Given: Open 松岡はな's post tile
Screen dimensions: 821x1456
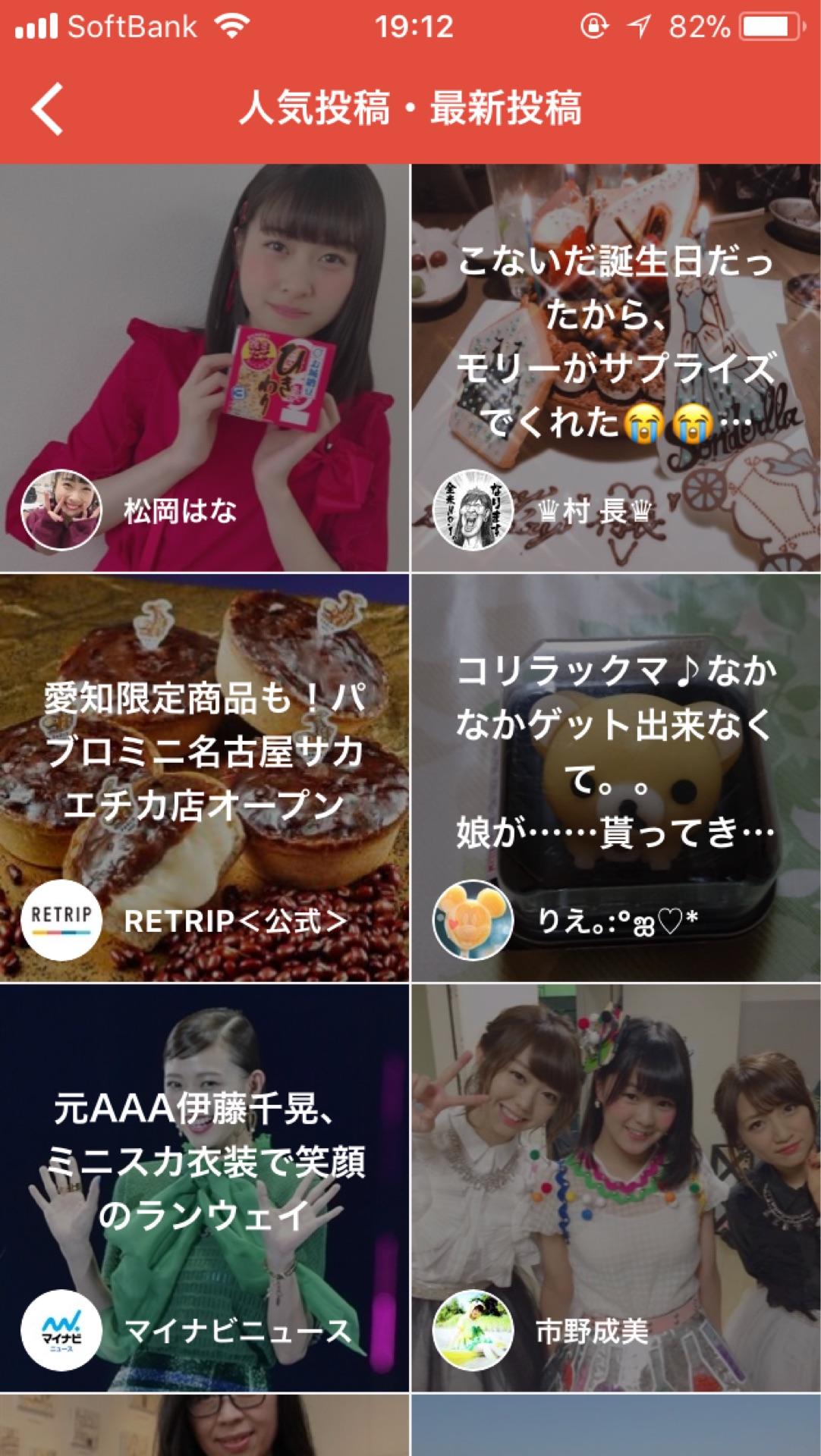Looking at the screenshot, I should 204,368.
